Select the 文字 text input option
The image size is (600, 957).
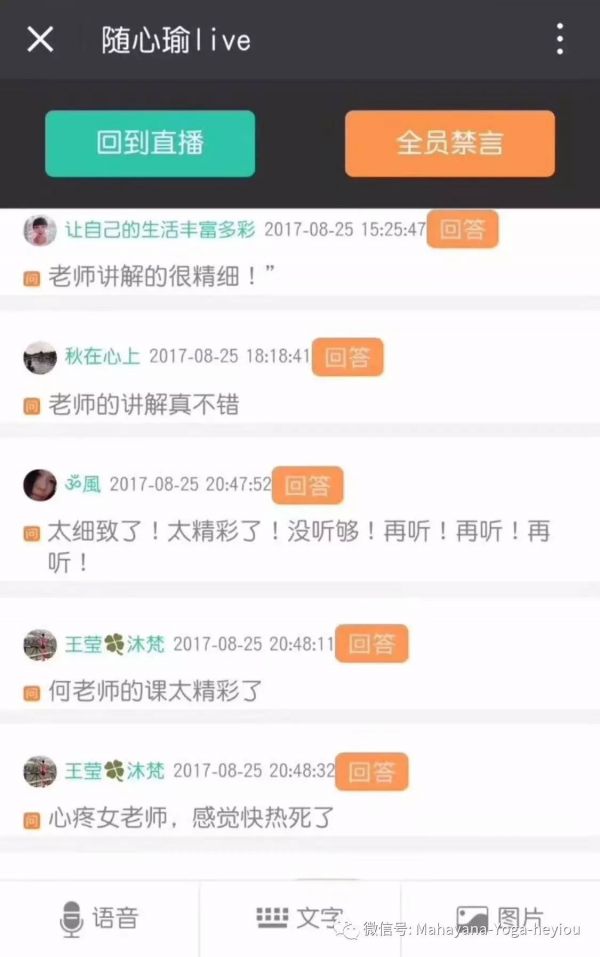pos(300,918)
